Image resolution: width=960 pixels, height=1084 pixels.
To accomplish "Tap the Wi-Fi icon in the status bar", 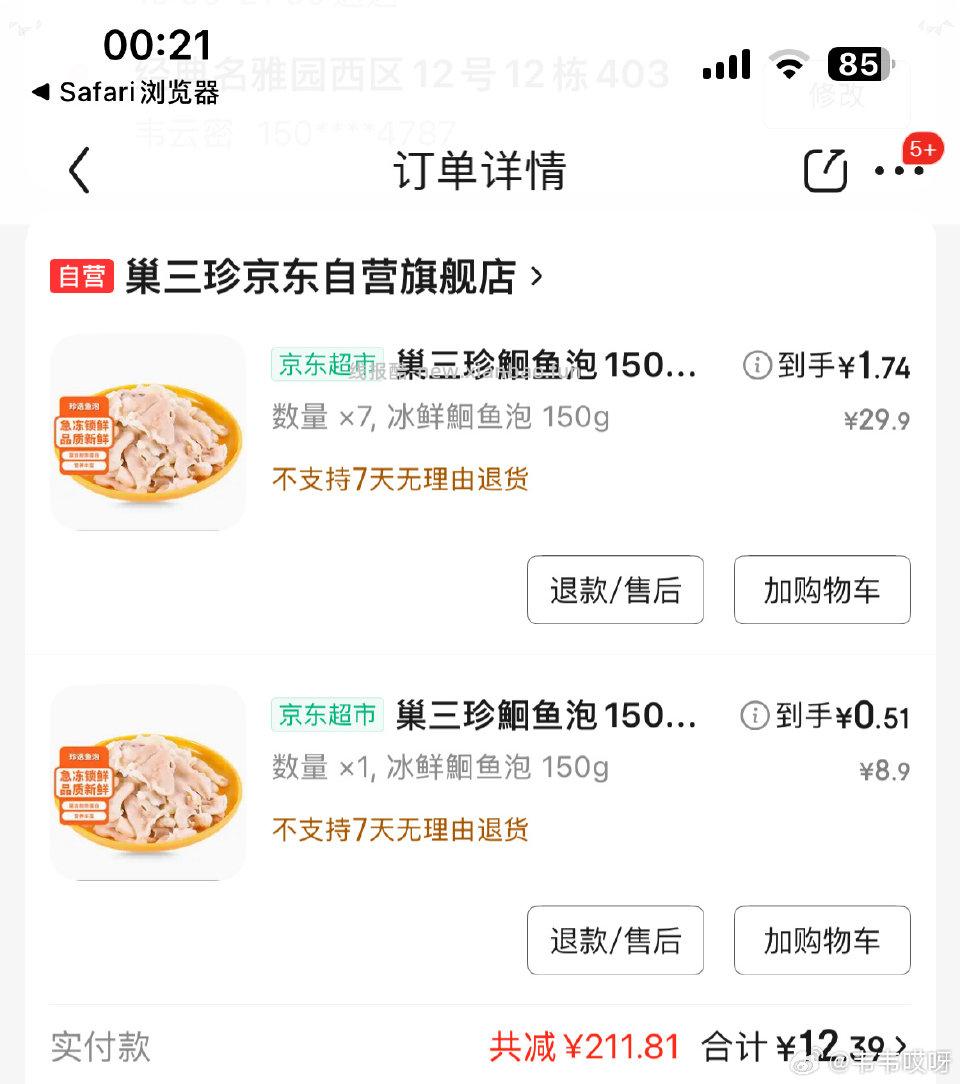I will coord(789,65).
